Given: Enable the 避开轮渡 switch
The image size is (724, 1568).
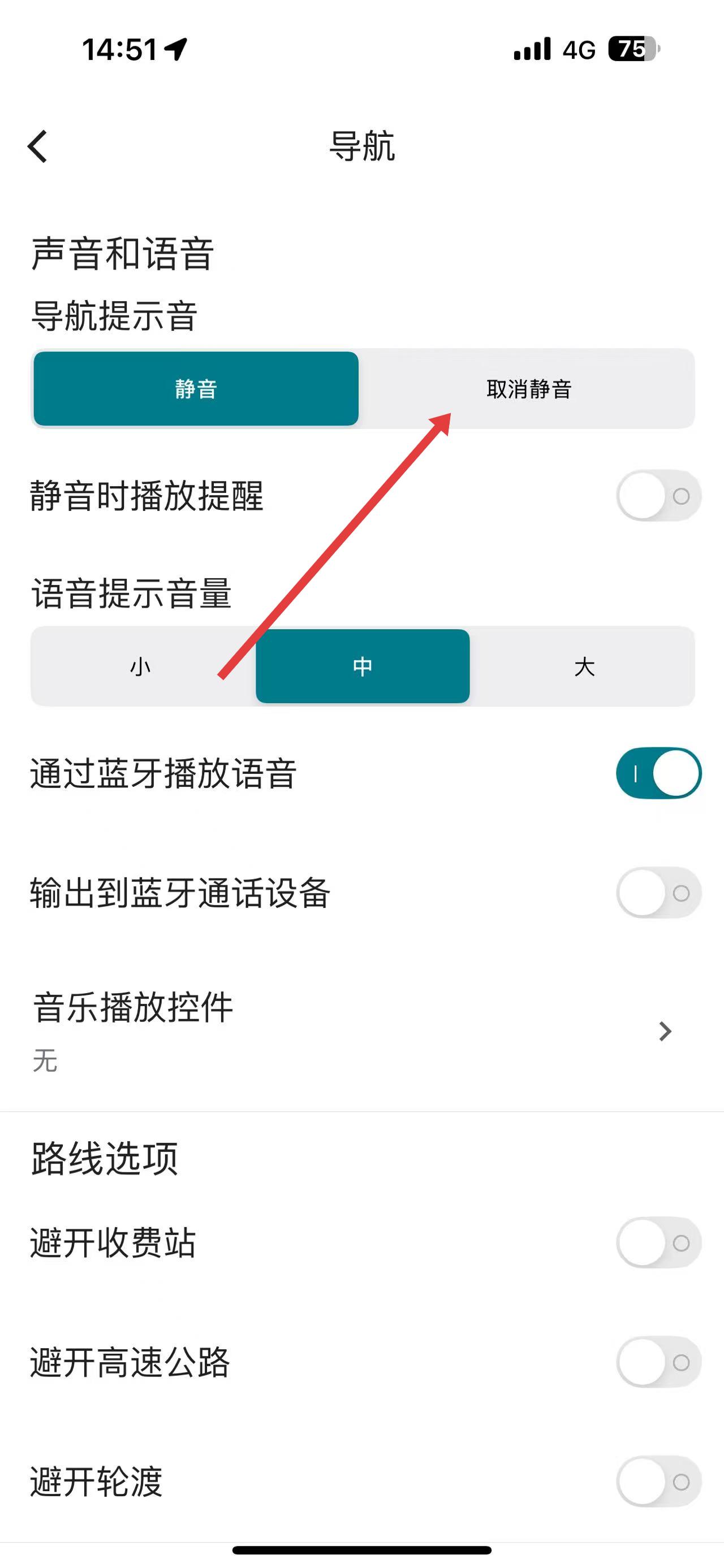Looking at the screenshot, I should (x=658, y=1482).
